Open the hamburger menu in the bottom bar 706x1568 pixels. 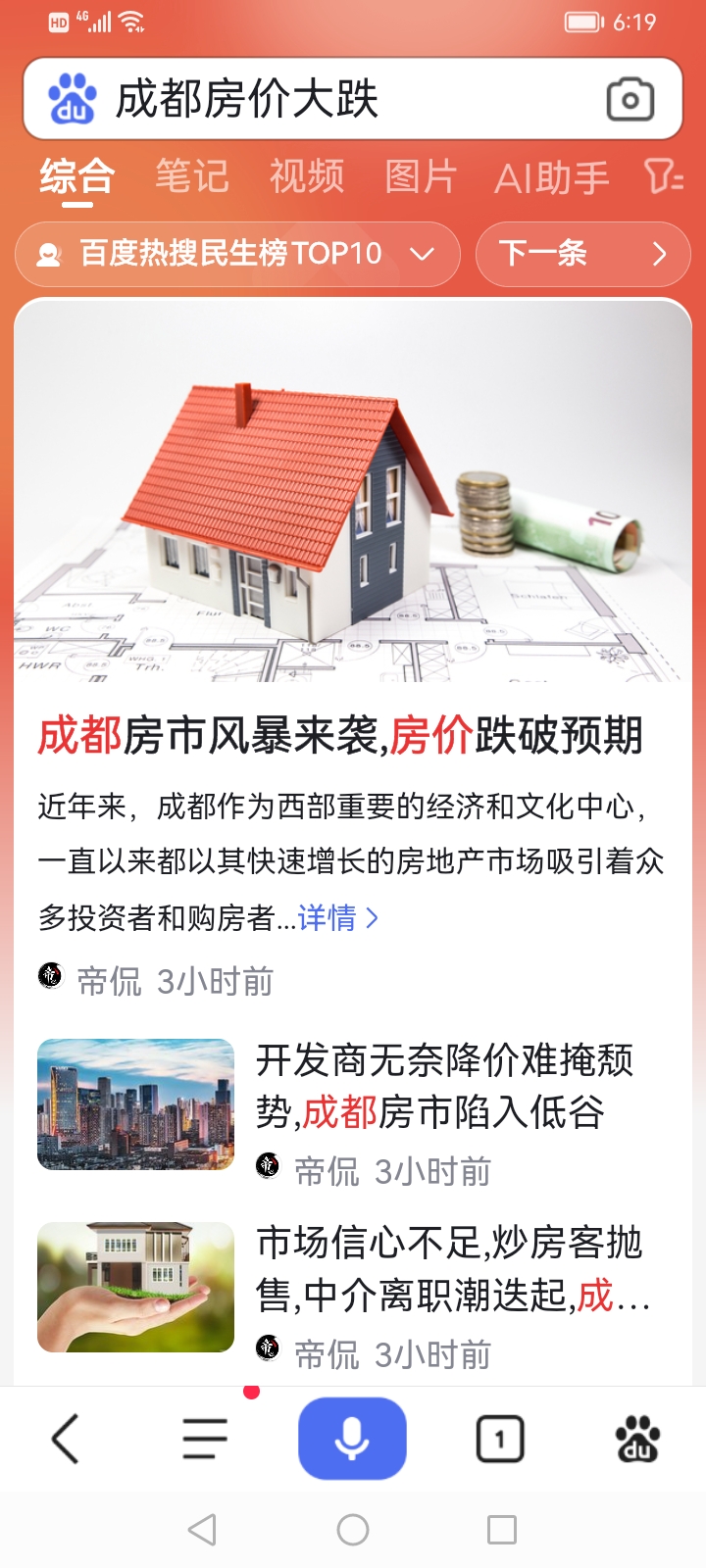click(203, 1438)
